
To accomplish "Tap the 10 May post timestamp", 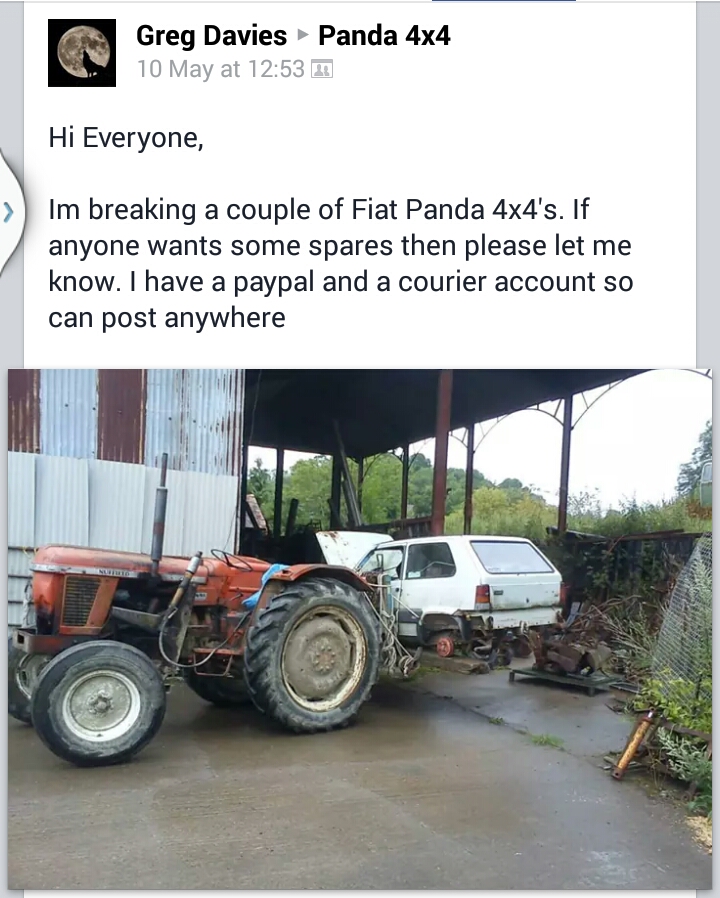I will (220, 70).
